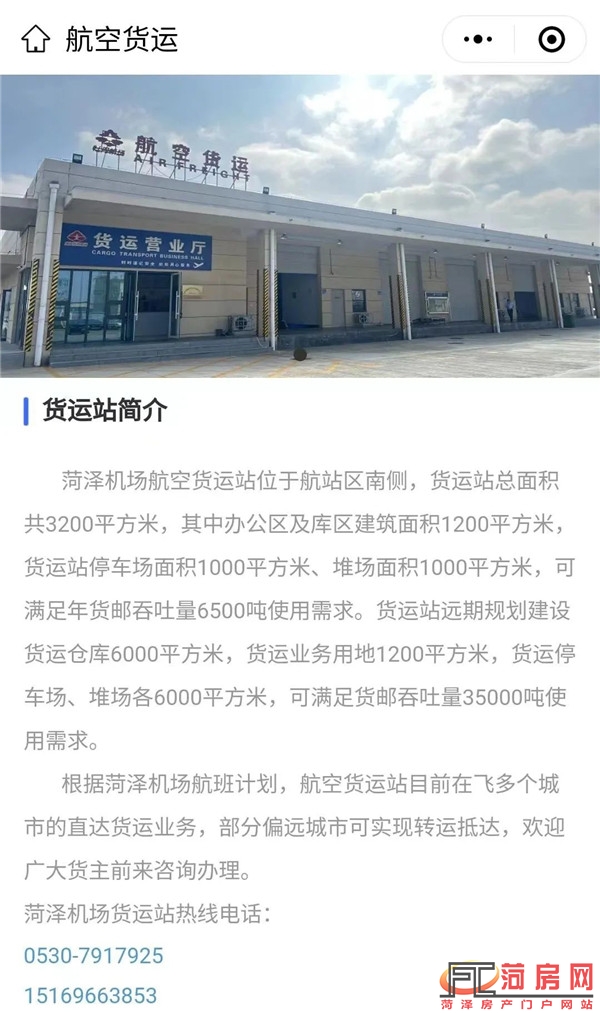Call the hotline 0530-7917925
Image resolution: width=600 pixels, height=1013 pixels.
[x=94, y=956]
